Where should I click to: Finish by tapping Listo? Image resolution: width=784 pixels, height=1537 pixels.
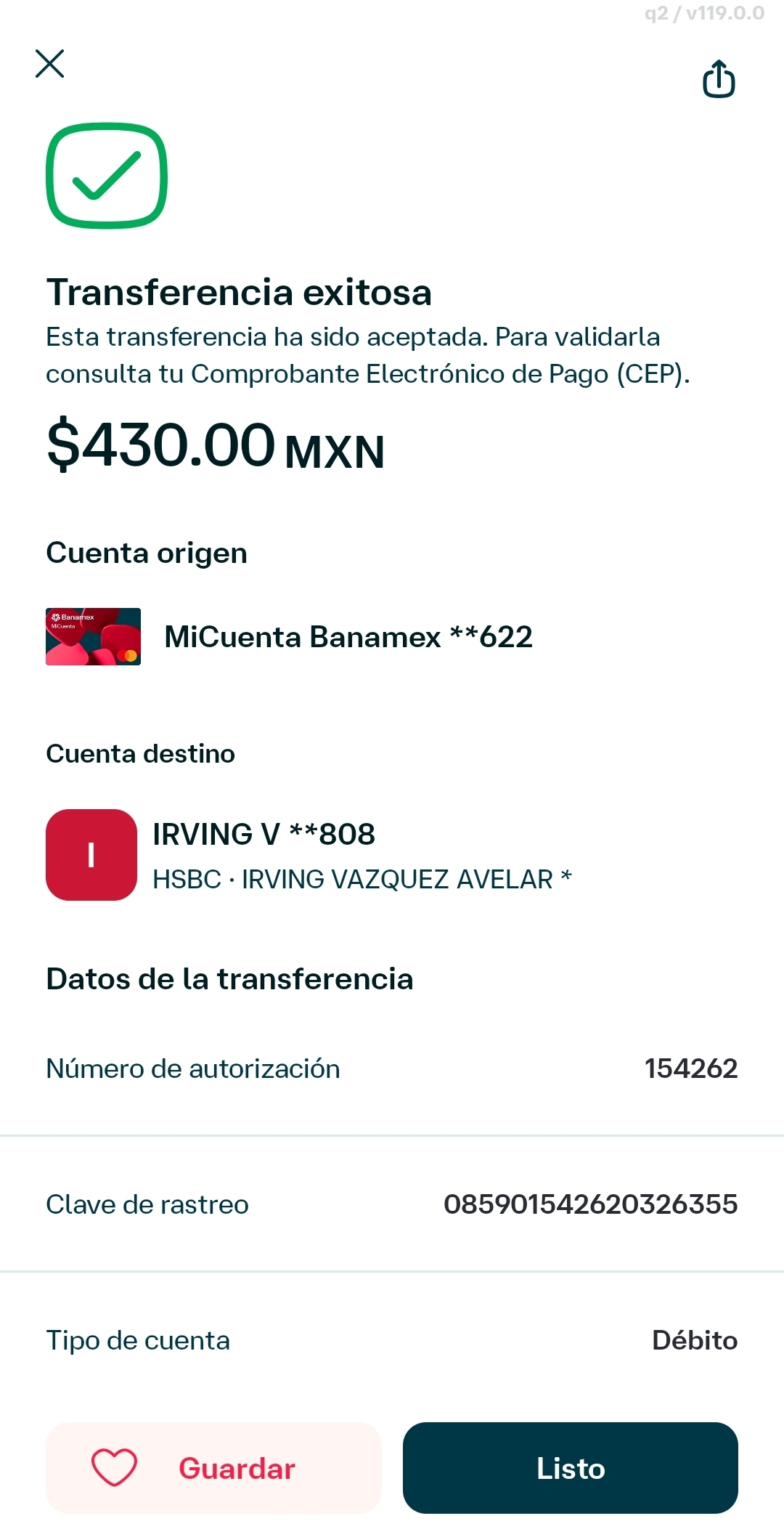pos(570,1468)
